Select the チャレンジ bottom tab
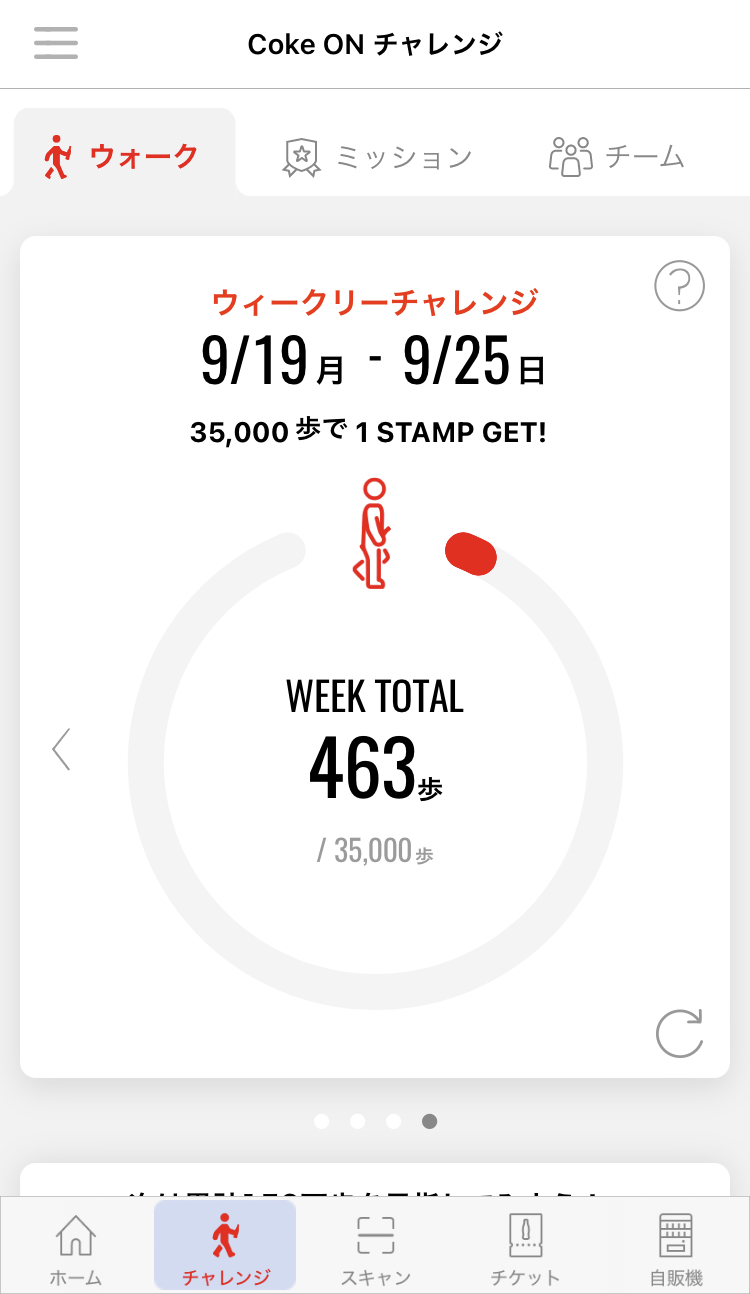 tap(225, 1247)
